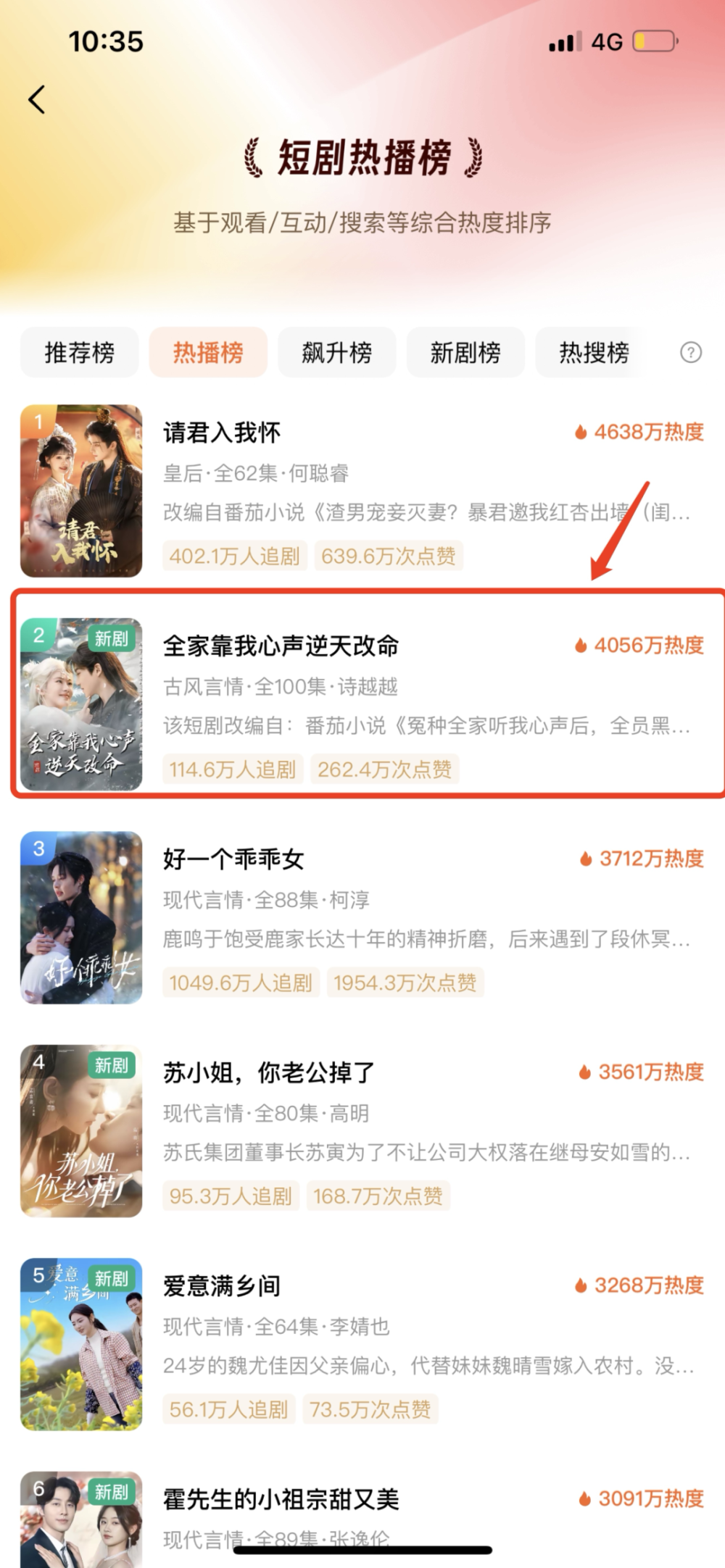Tap the 新剧 badge on 全家靠我心声逆天改命

click(112, 638)
